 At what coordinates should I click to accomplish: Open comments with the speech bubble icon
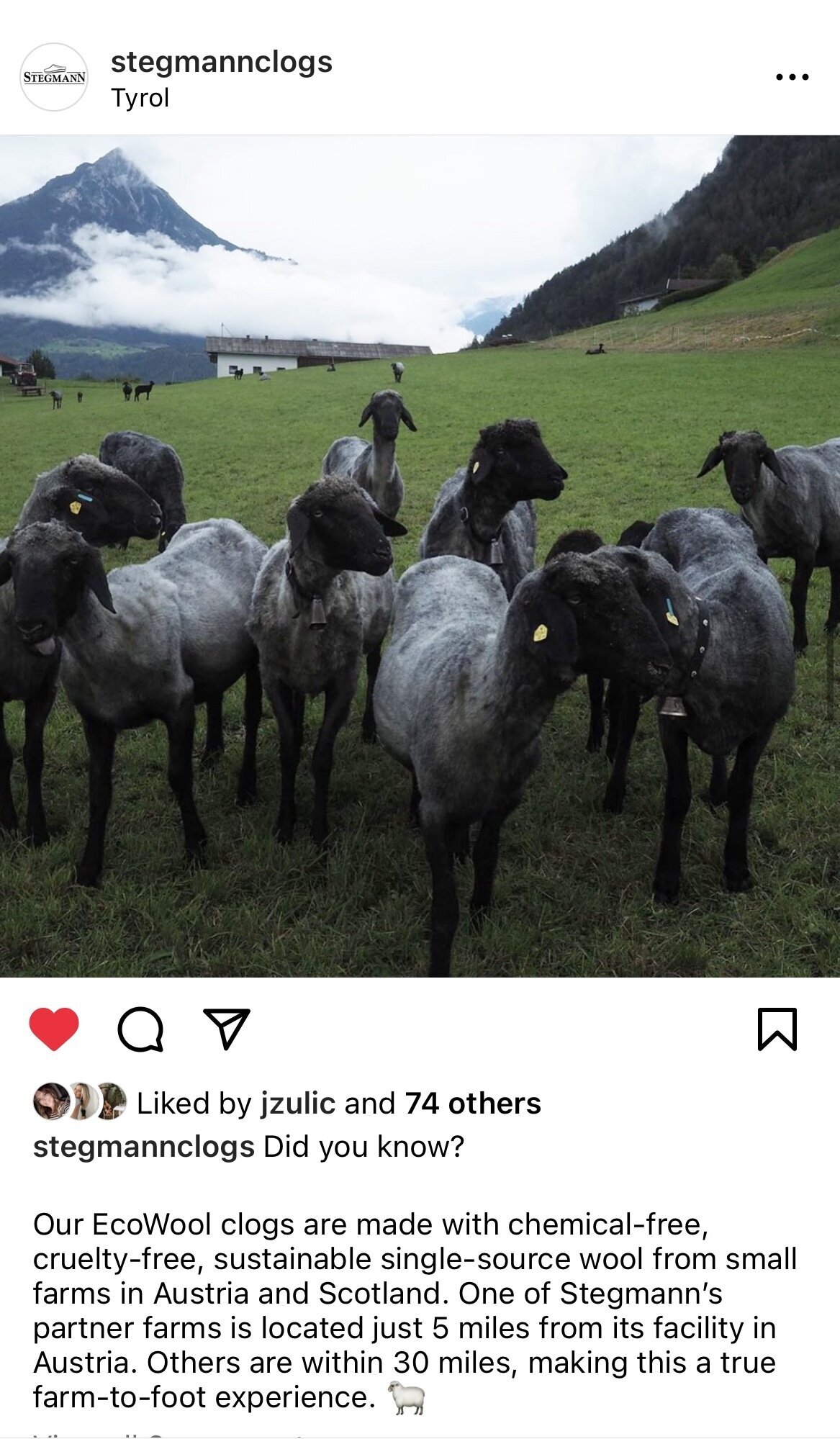point(140,1029)
